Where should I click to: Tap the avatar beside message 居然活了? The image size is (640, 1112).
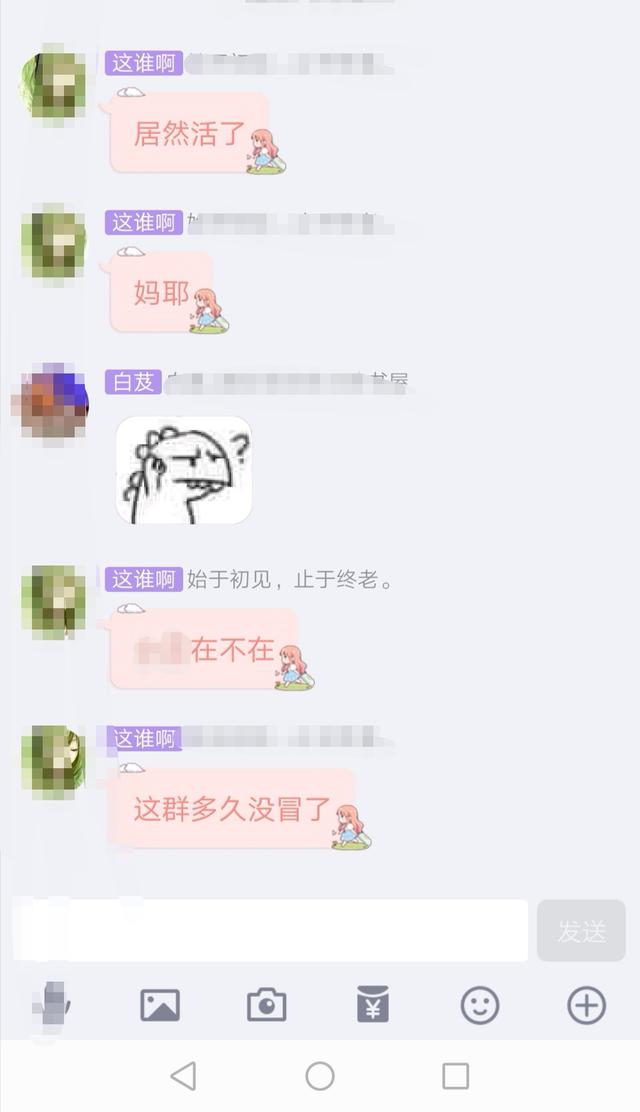click(53, 84)
